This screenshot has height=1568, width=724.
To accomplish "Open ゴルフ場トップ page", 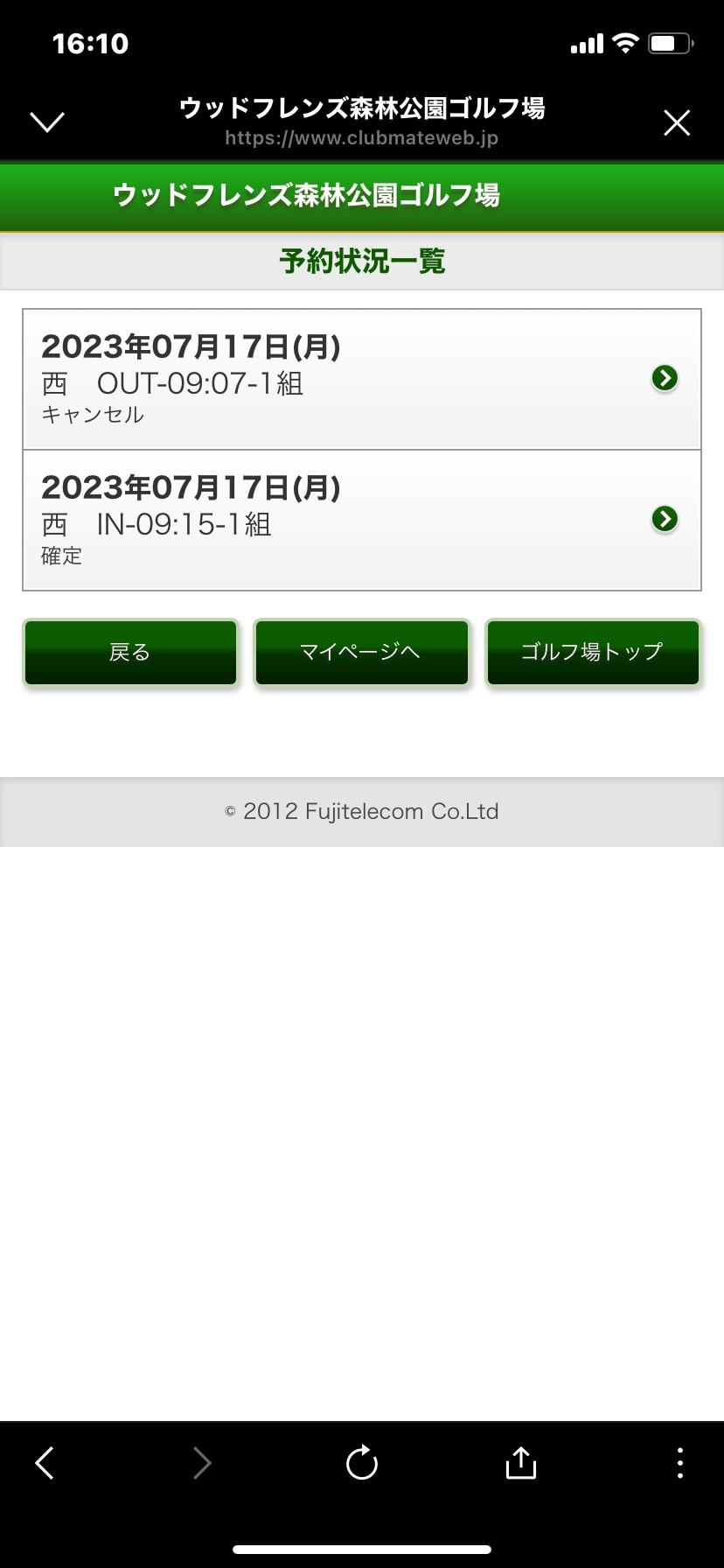I will coord(593,652).
